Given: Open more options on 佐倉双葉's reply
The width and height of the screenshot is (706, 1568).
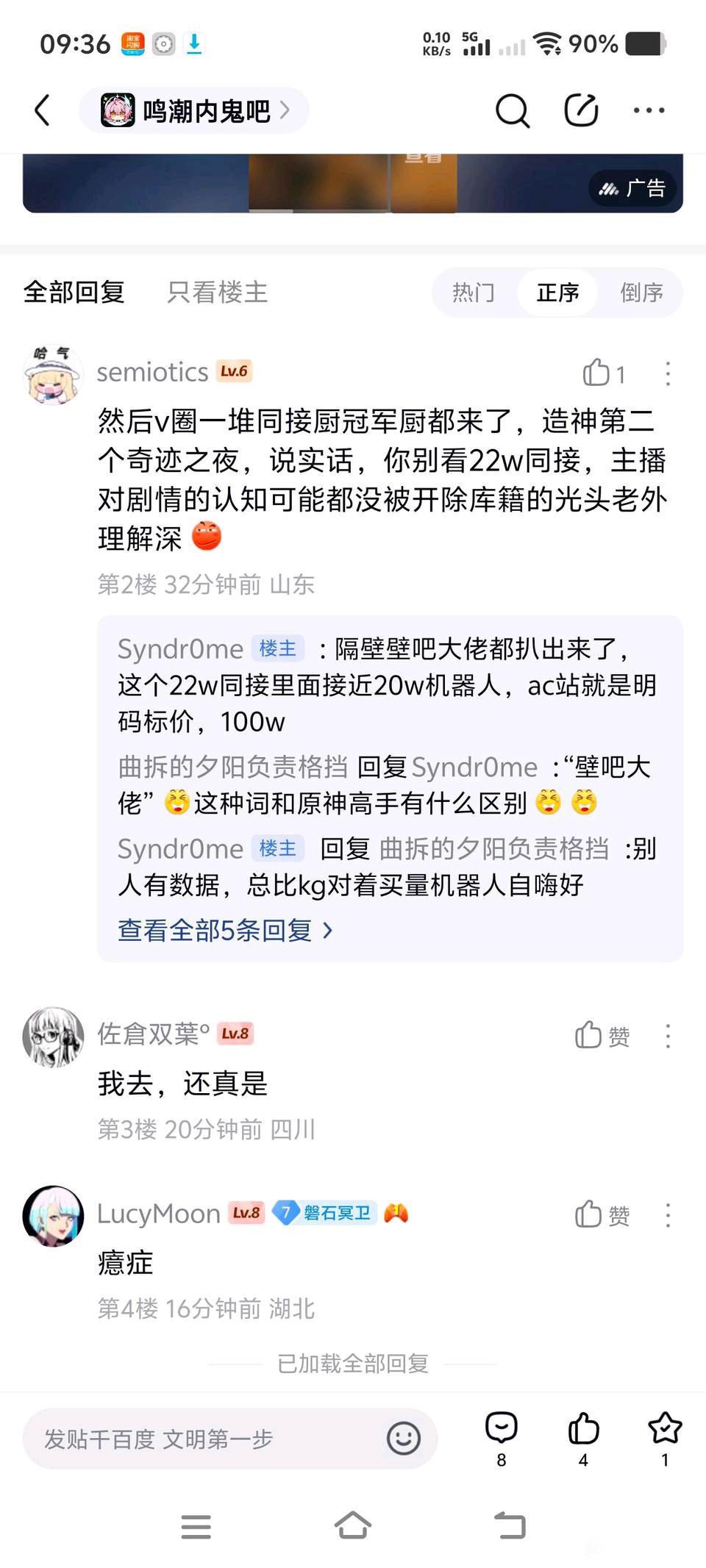Looking at the screenshot, I should (668, 1036).
